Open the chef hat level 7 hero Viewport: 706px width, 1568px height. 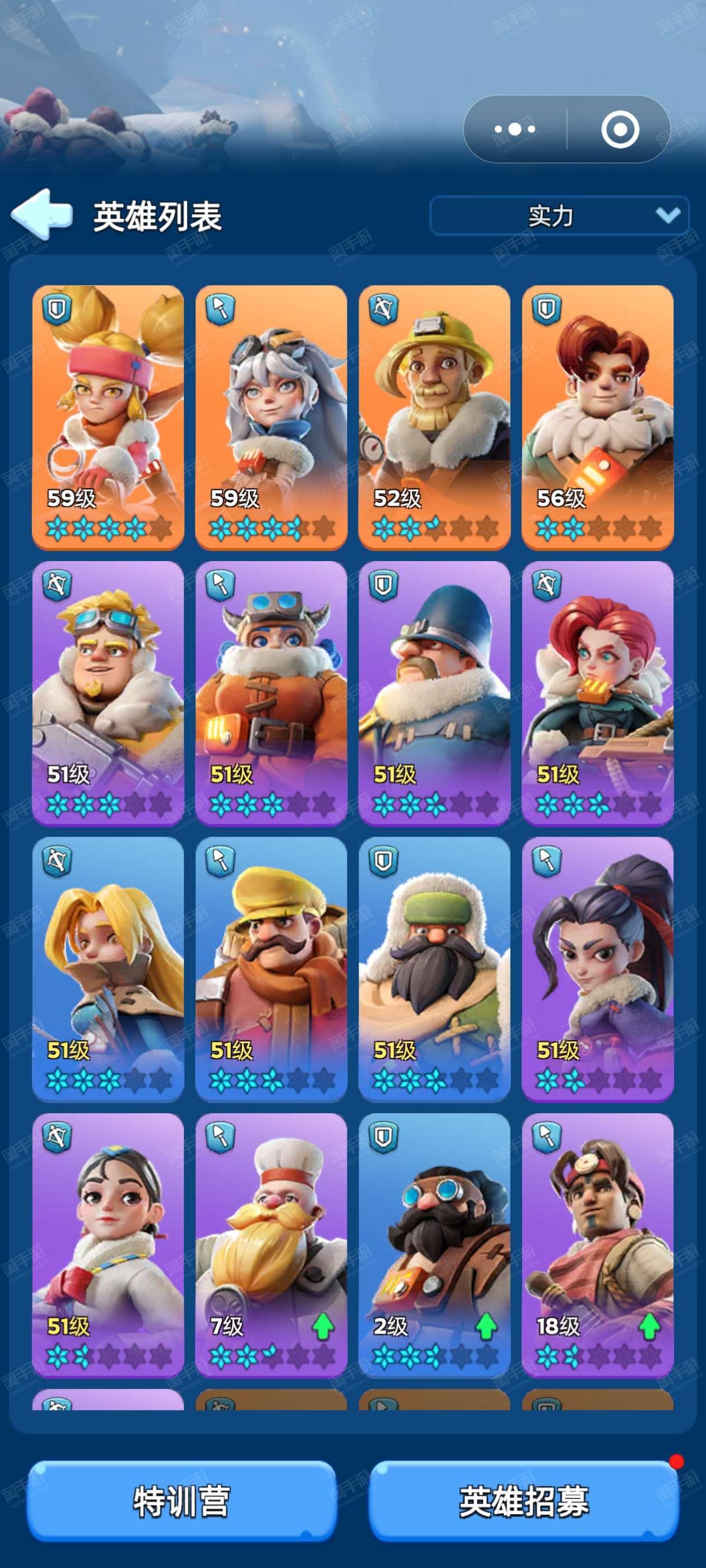271,1245
